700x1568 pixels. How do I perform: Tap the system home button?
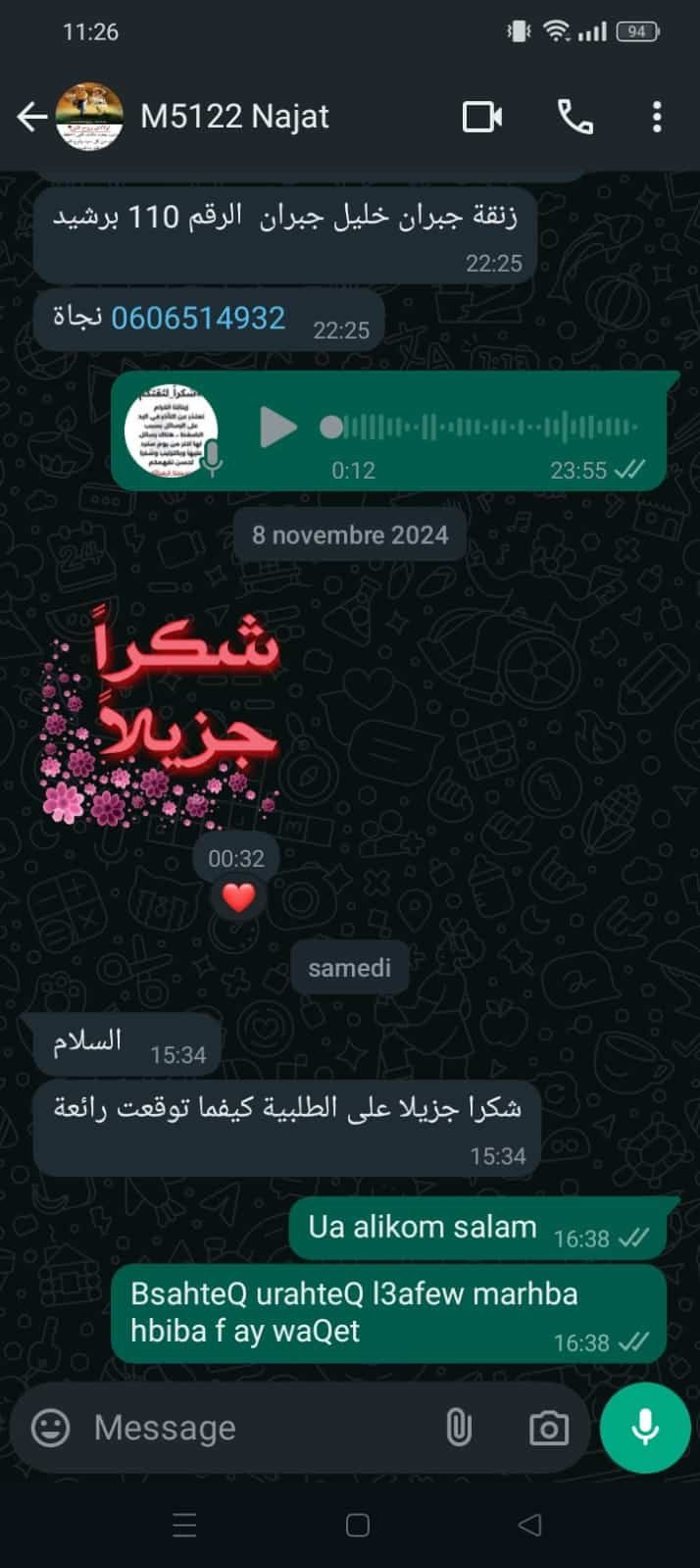coord(358,1525)
